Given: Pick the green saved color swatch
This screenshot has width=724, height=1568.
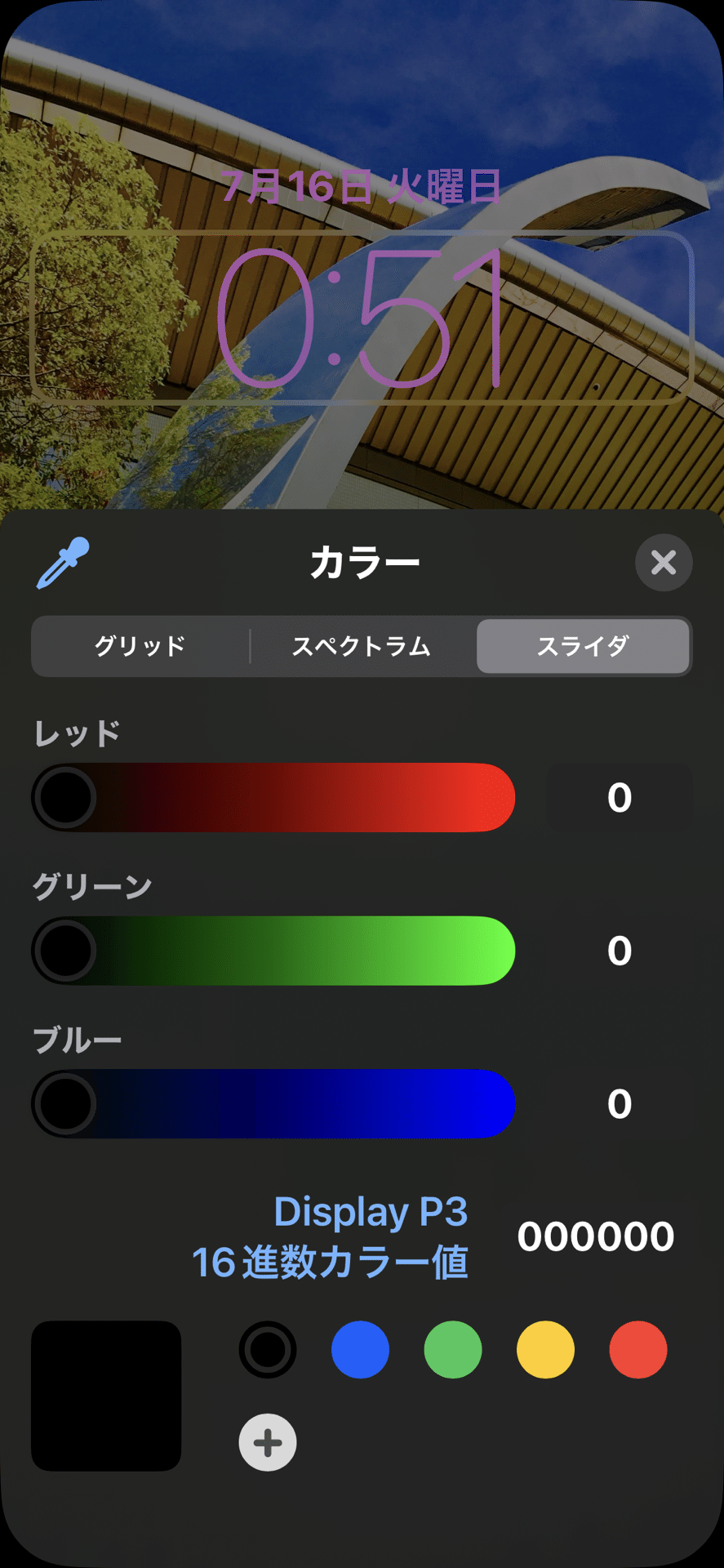Looking at the screenshot, I should (453, 1350).
